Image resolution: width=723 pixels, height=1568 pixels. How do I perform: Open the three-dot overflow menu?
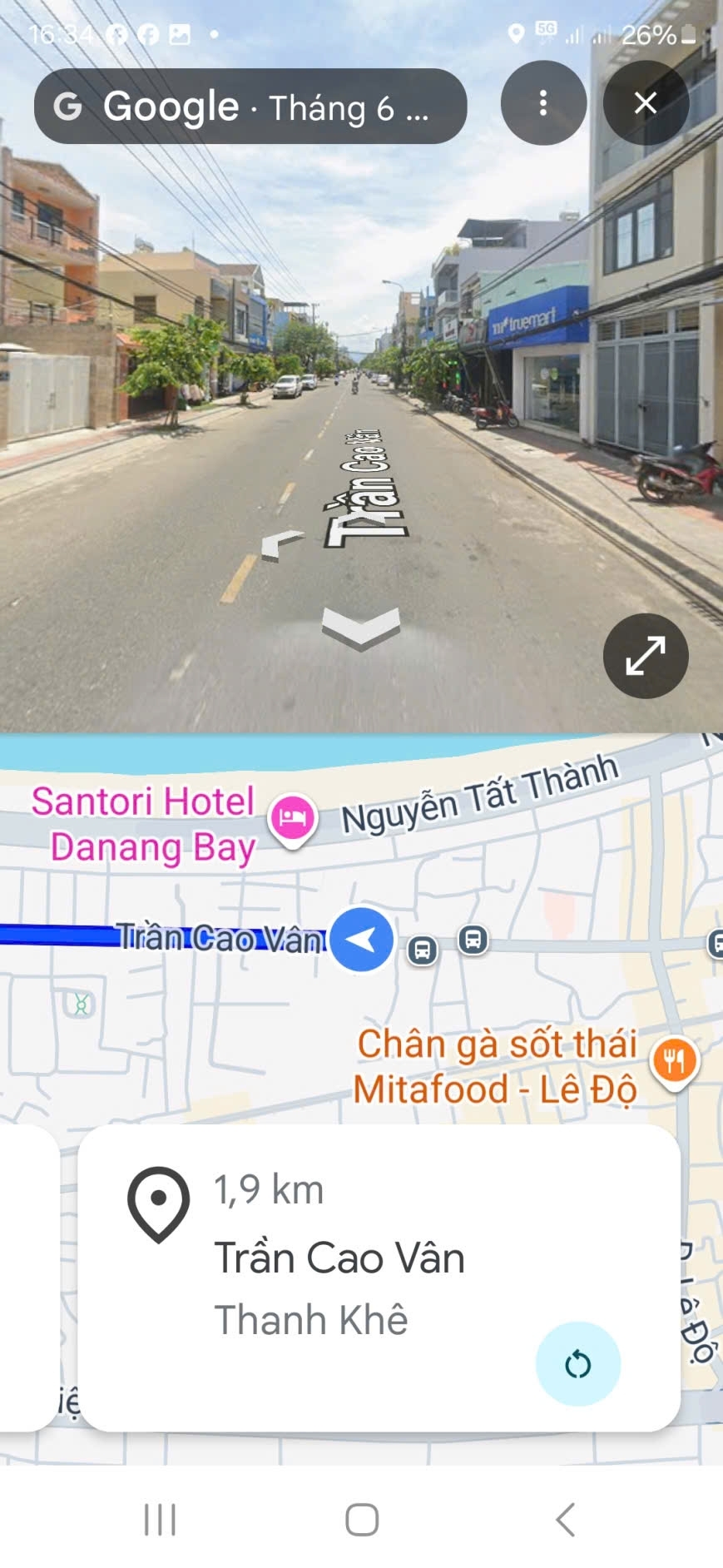click(544, 103)
